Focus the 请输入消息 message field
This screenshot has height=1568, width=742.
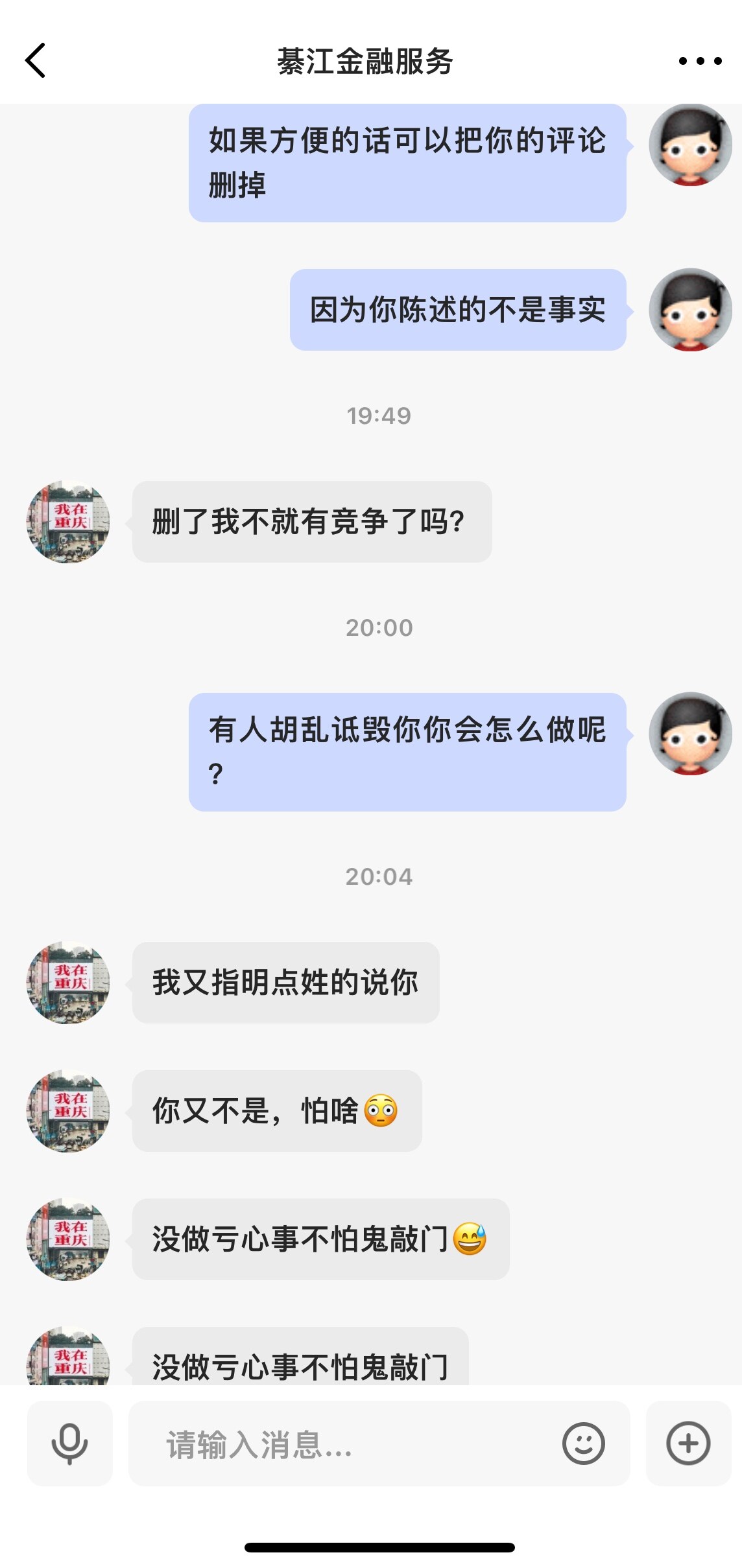click(x=350, y=1444)
